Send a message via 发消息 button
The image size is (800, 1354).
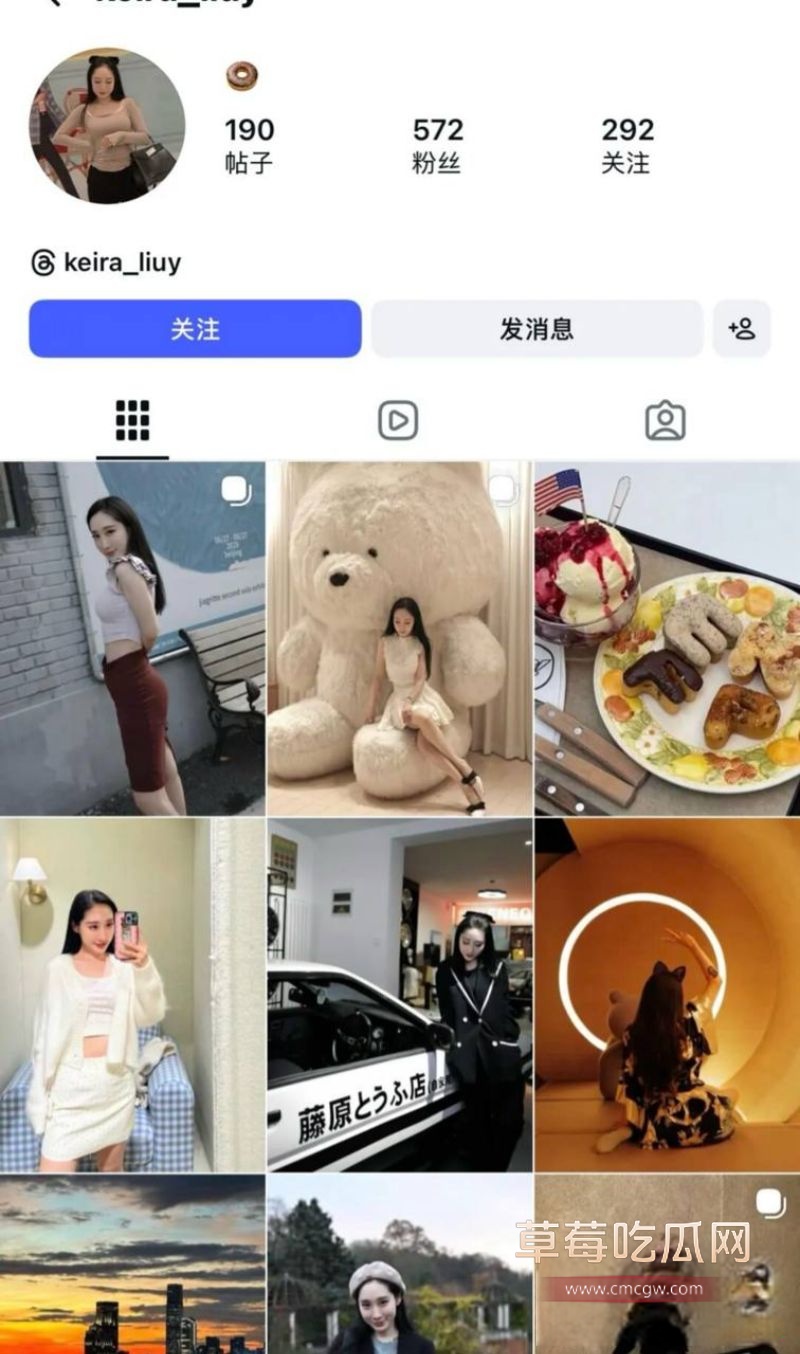[538, 328]
